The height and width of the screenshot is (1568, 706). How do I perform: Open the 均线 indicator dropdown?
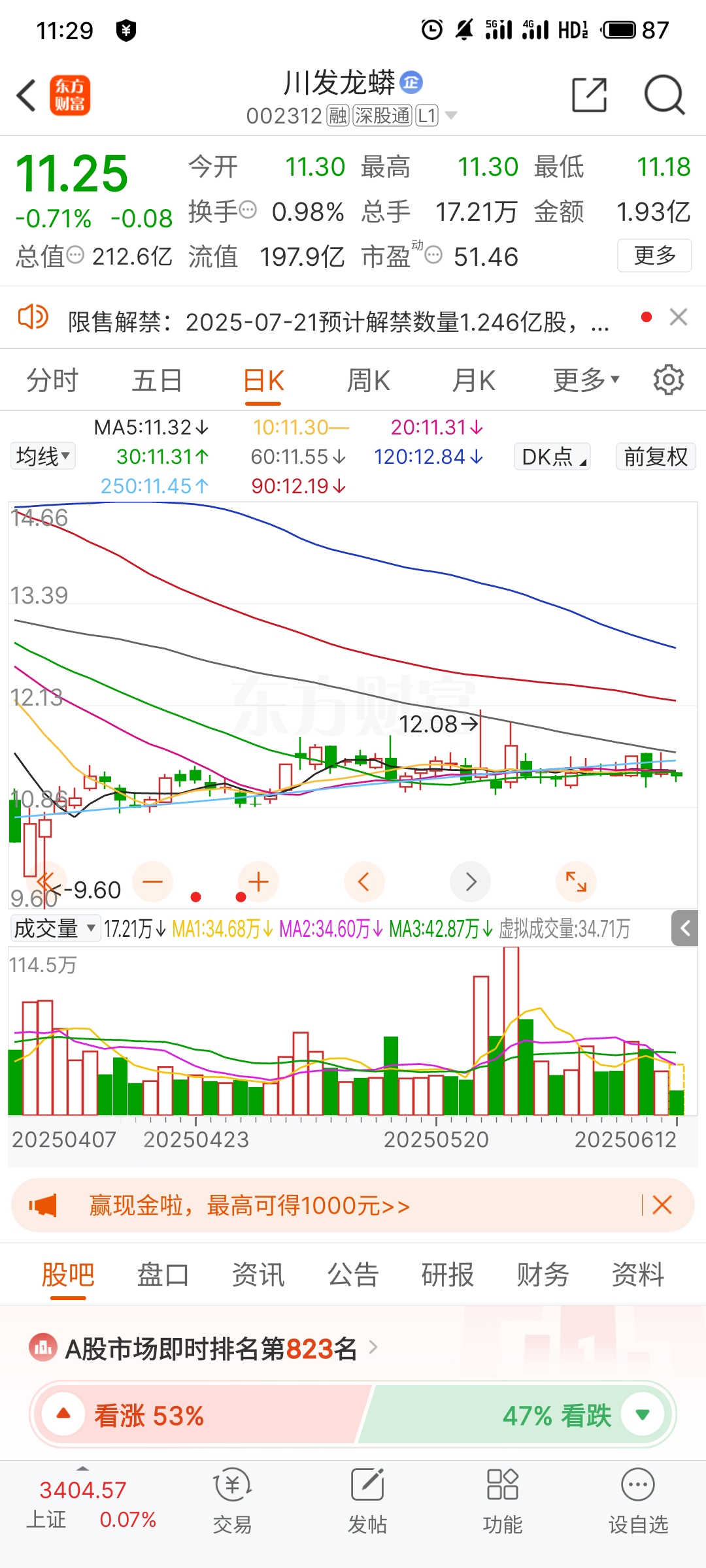point(43,456)
